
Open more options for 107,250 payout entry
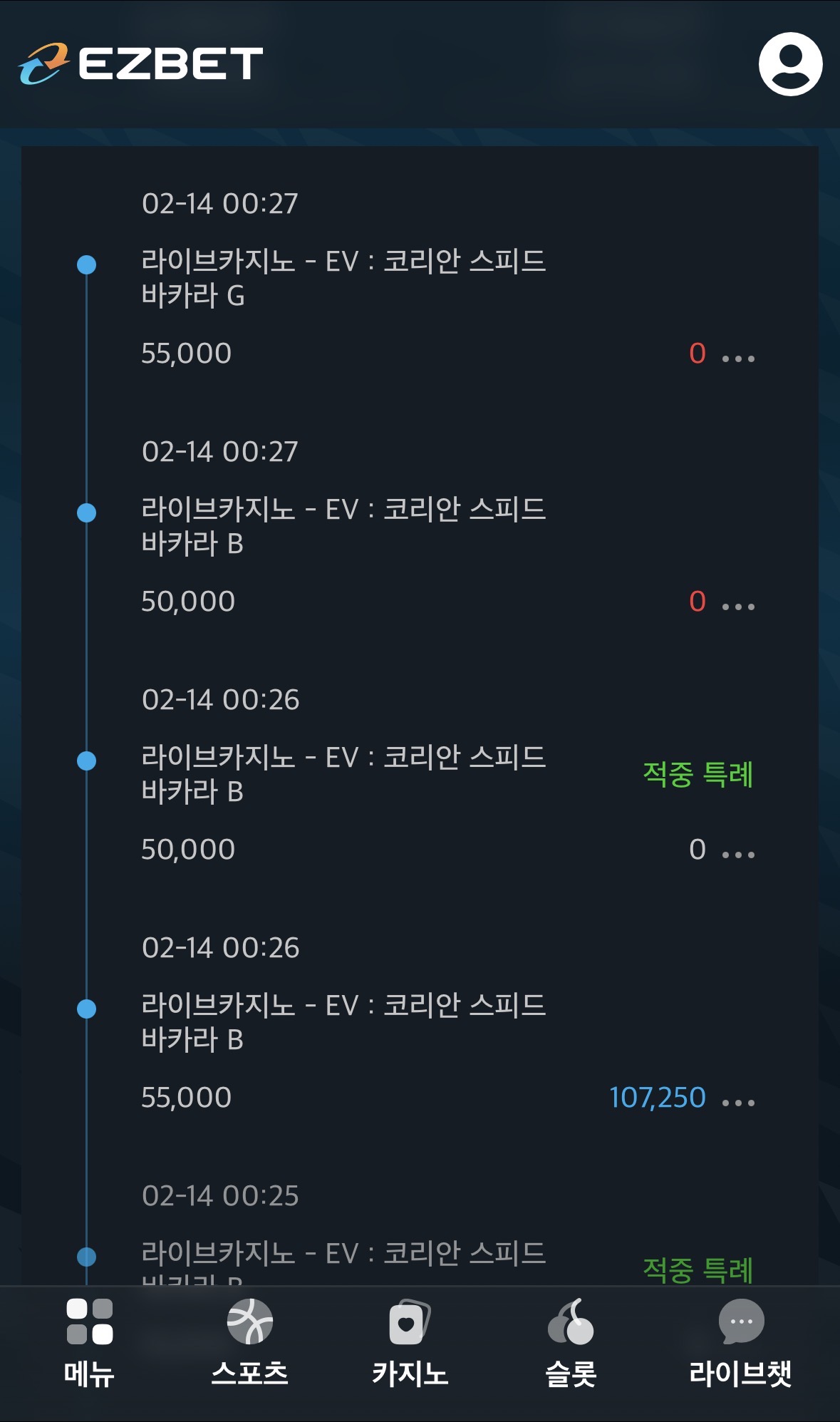(738, 1102)
